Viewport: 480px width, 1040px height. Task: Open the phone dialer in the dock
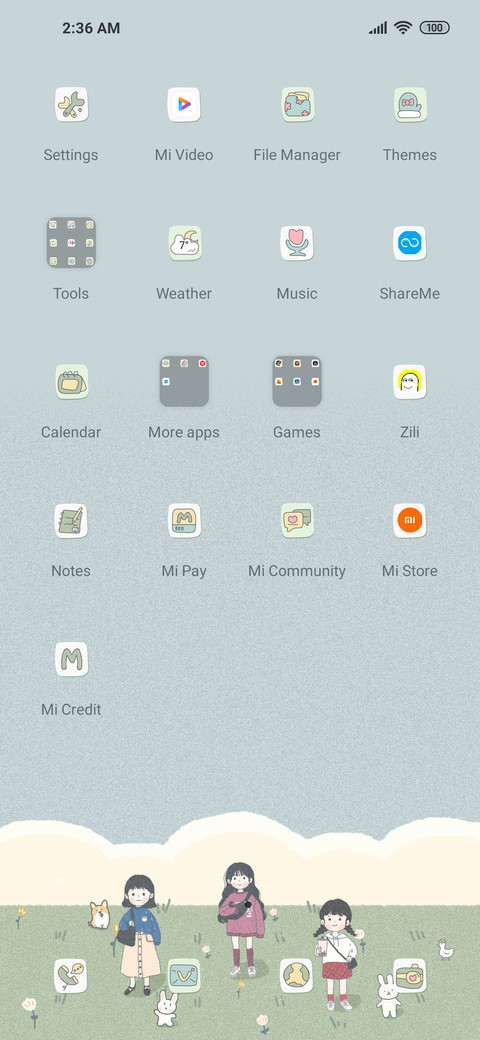(x=70, y=976)
